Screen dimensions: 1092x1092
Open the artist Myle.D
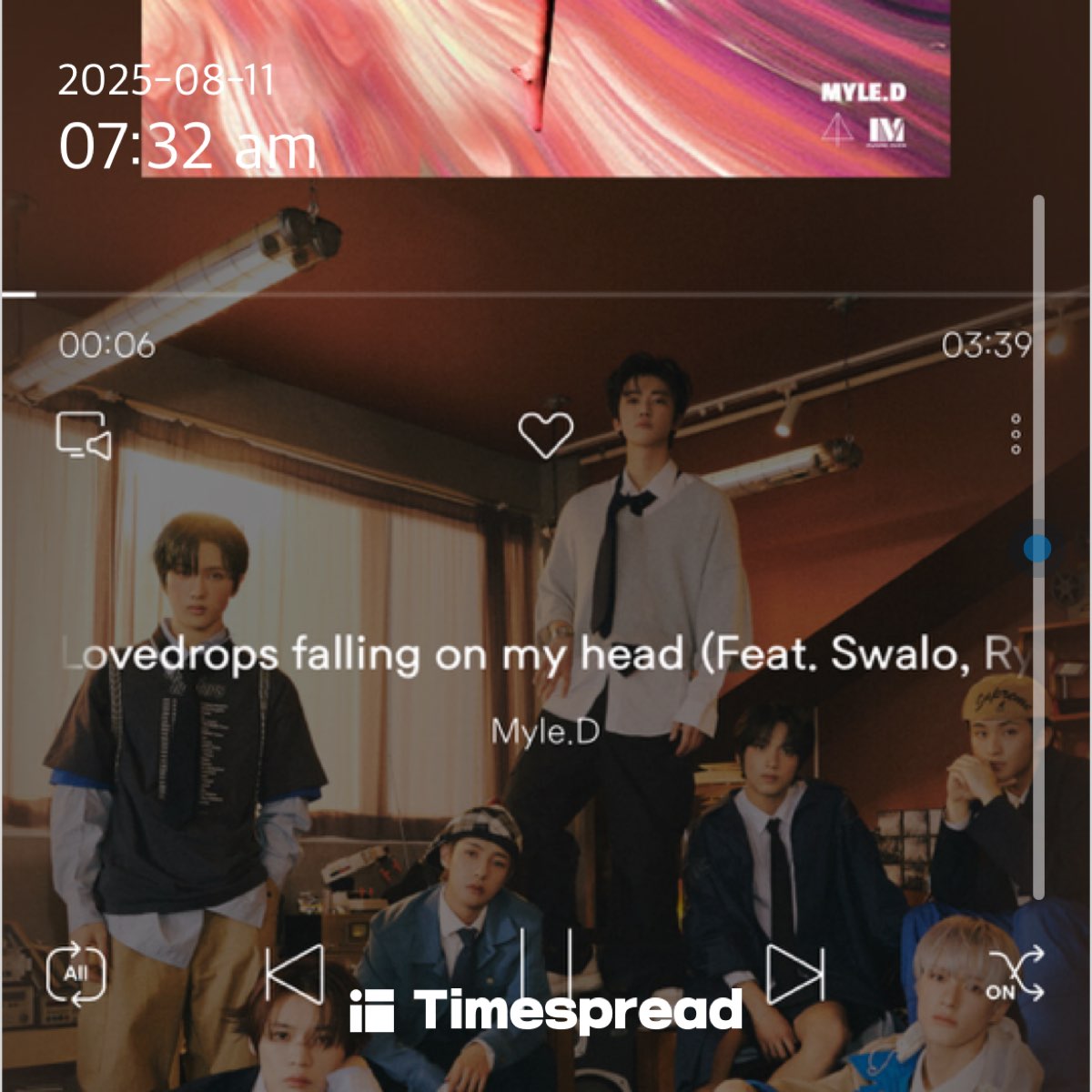(545, 732)
